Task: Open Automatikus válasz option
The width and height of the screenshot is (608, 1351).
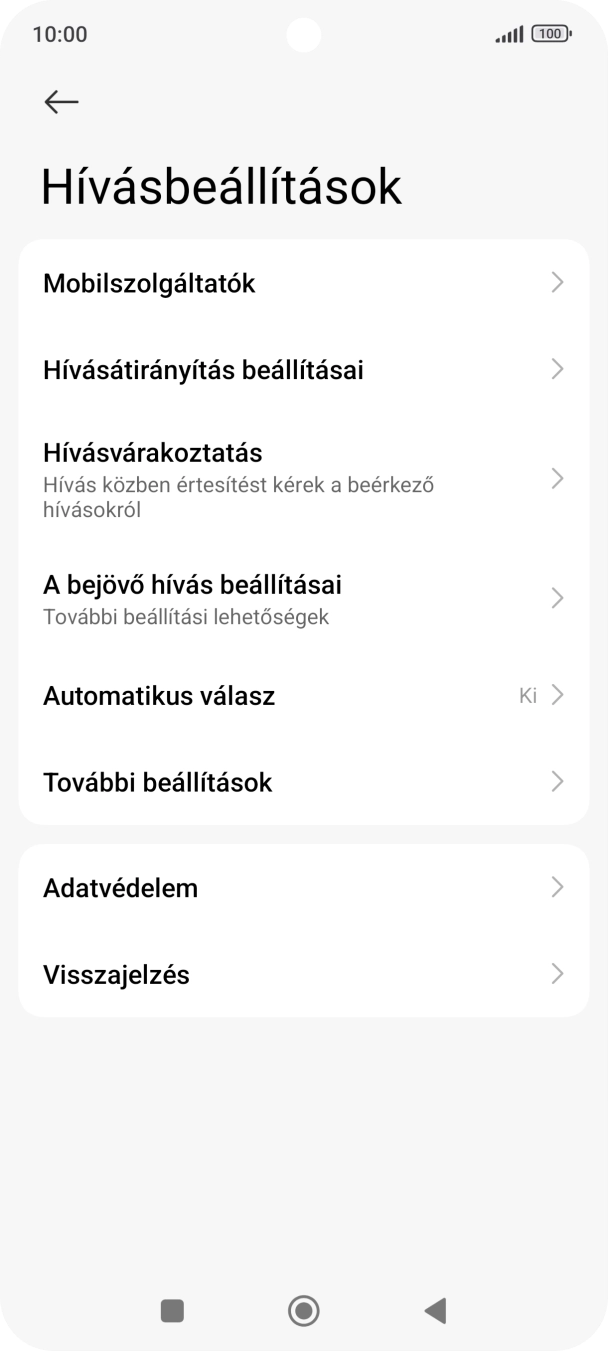Action: 303,696
